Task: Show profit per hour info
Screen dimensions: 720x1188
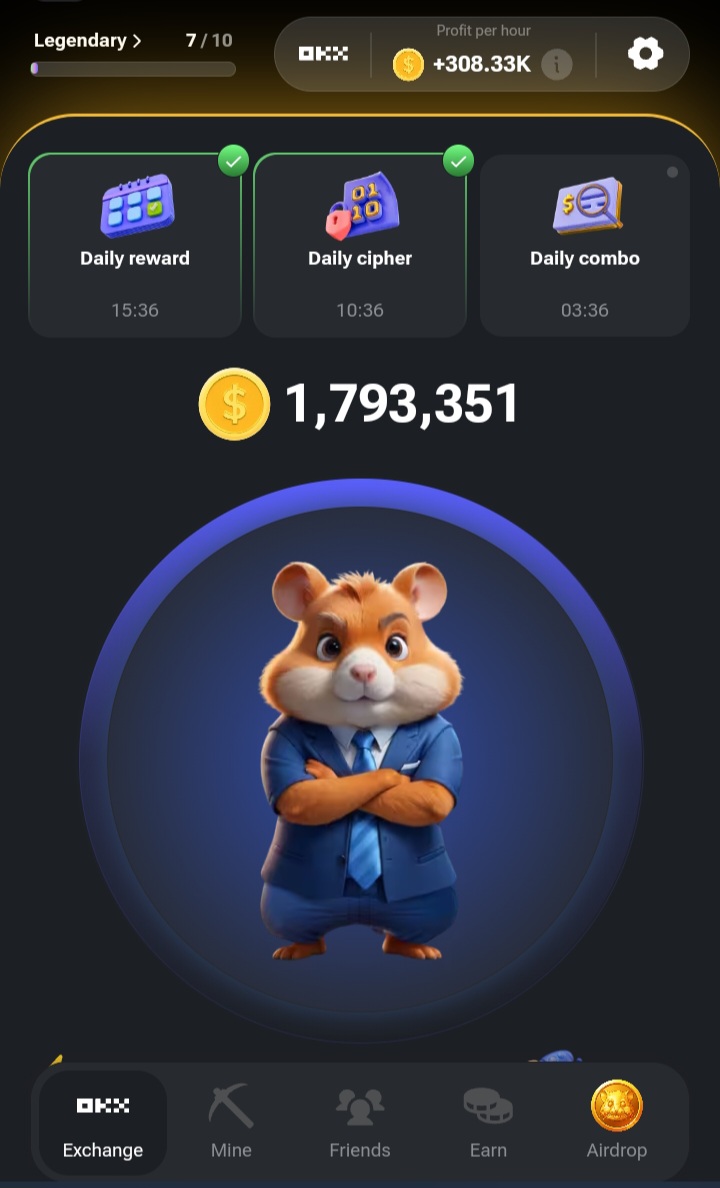Action: [557, 65]
